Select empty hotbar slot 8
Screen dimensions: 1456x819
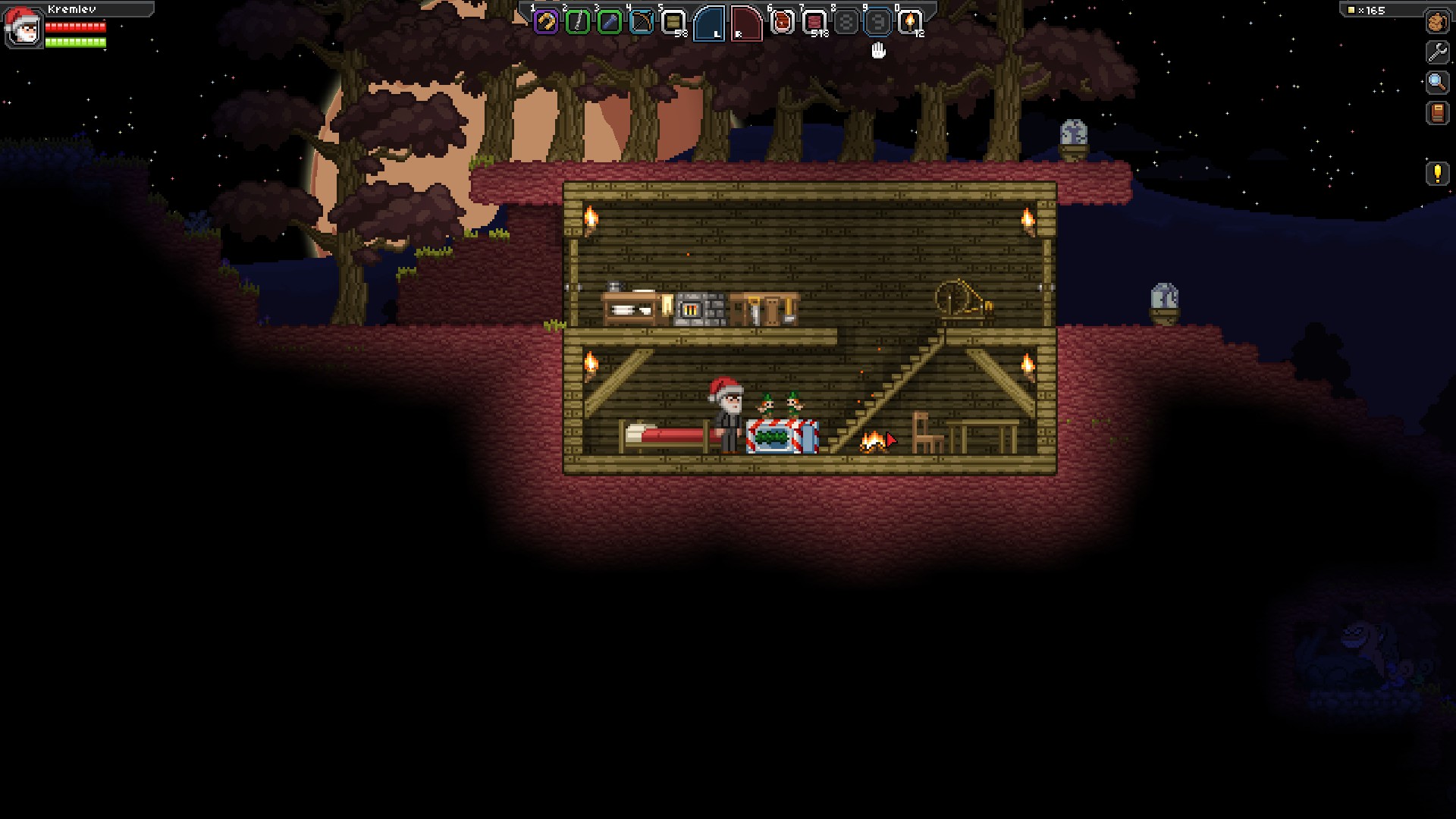(846, 23)
